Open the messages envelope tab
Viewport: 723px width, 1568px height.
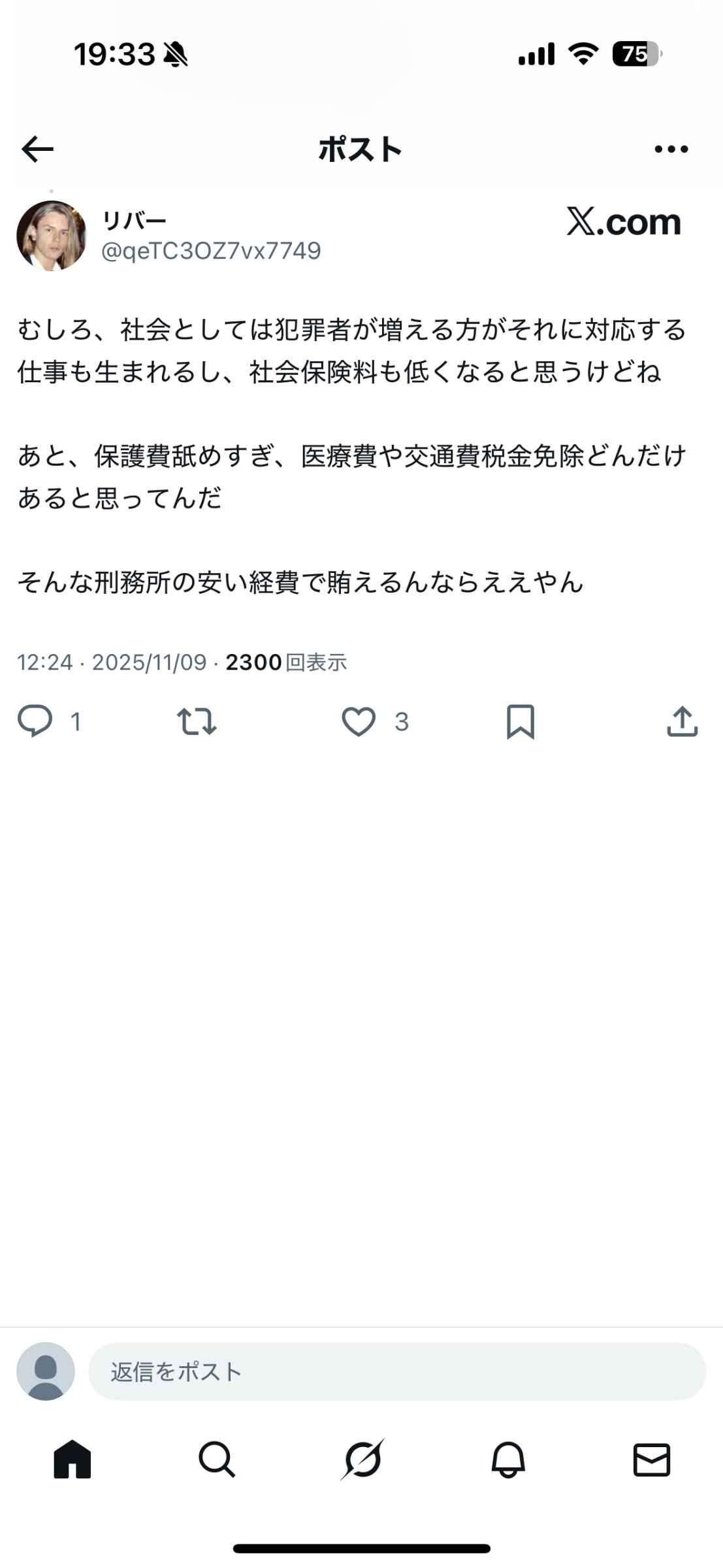(651, 1459)
